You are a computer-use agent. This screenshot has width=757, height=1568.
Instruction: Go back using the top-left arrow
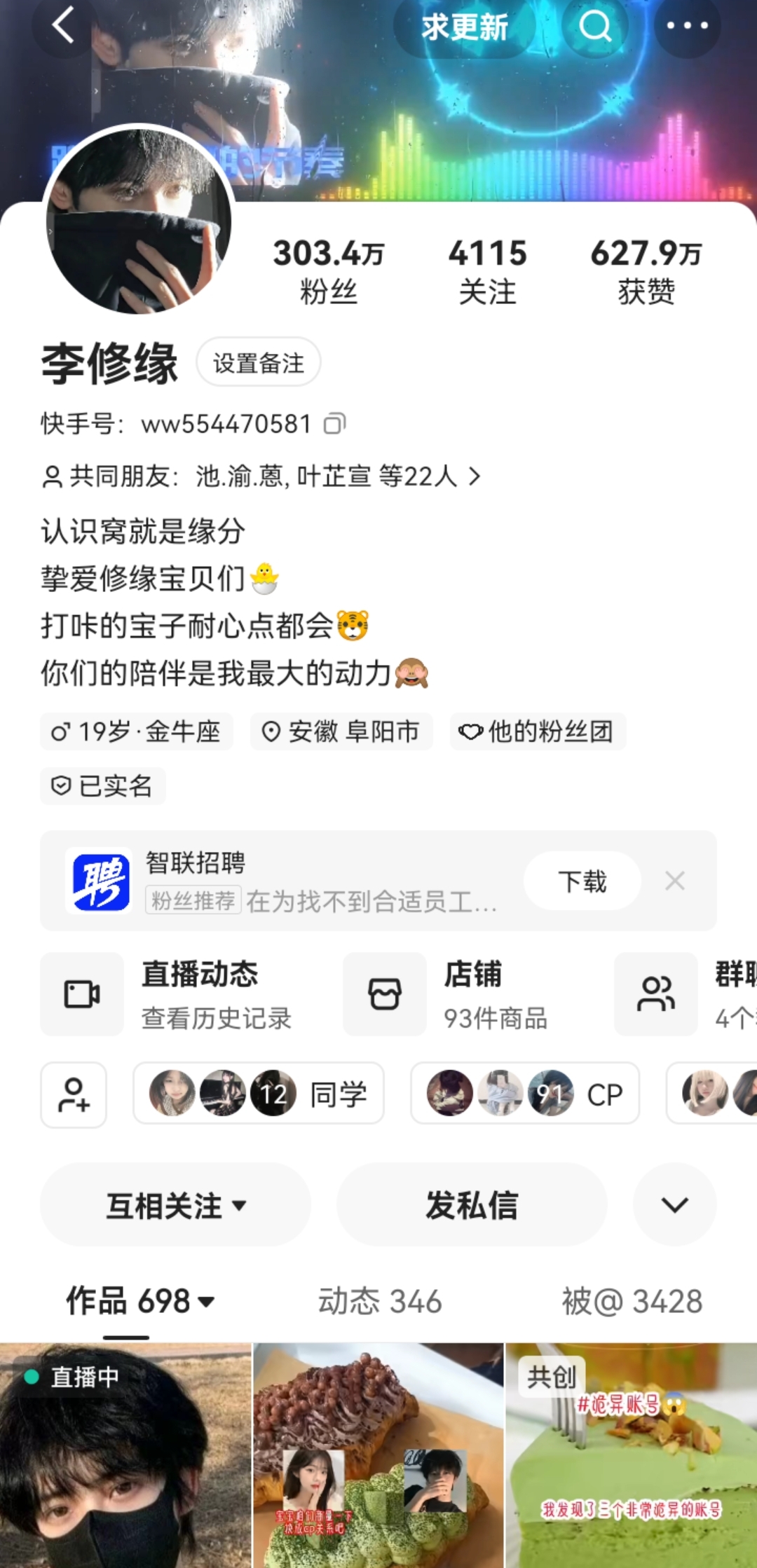(63, 27)
